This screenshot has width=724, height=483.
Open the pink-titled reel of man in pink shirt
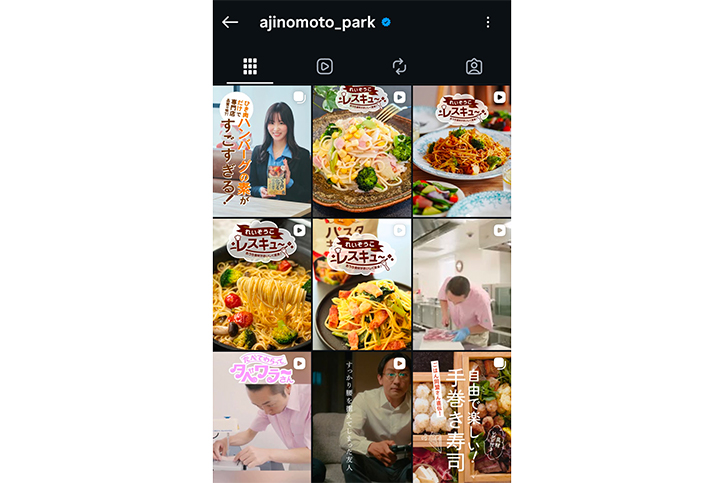tap(262, 417)
